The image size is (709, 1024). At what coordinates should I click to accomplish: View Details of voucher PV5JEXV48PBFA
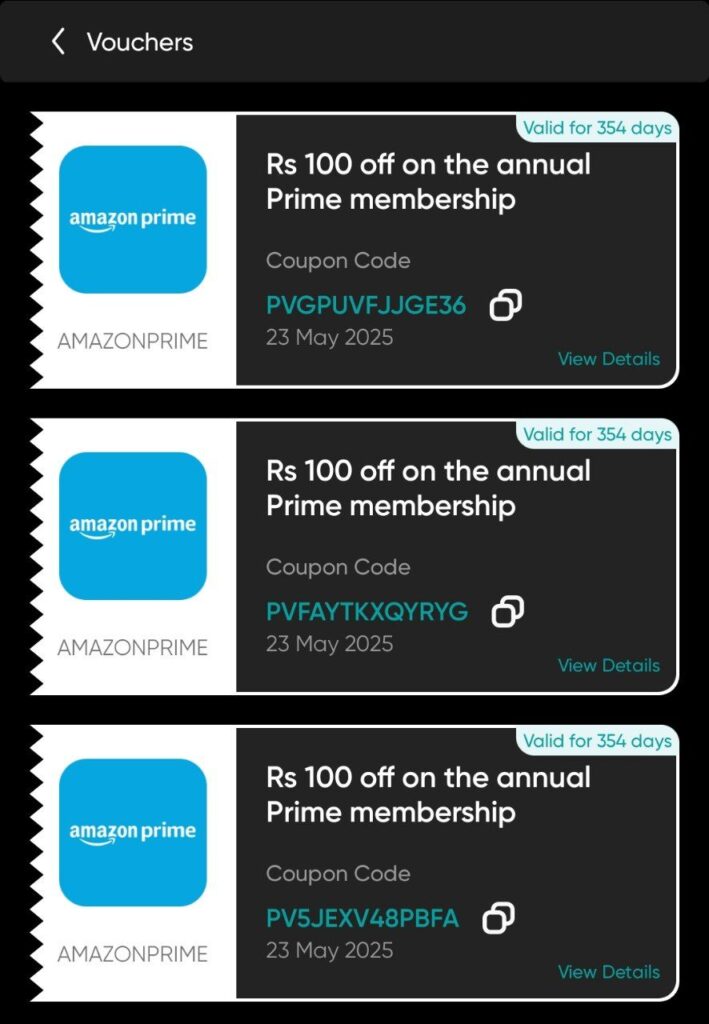coord(608,972)
